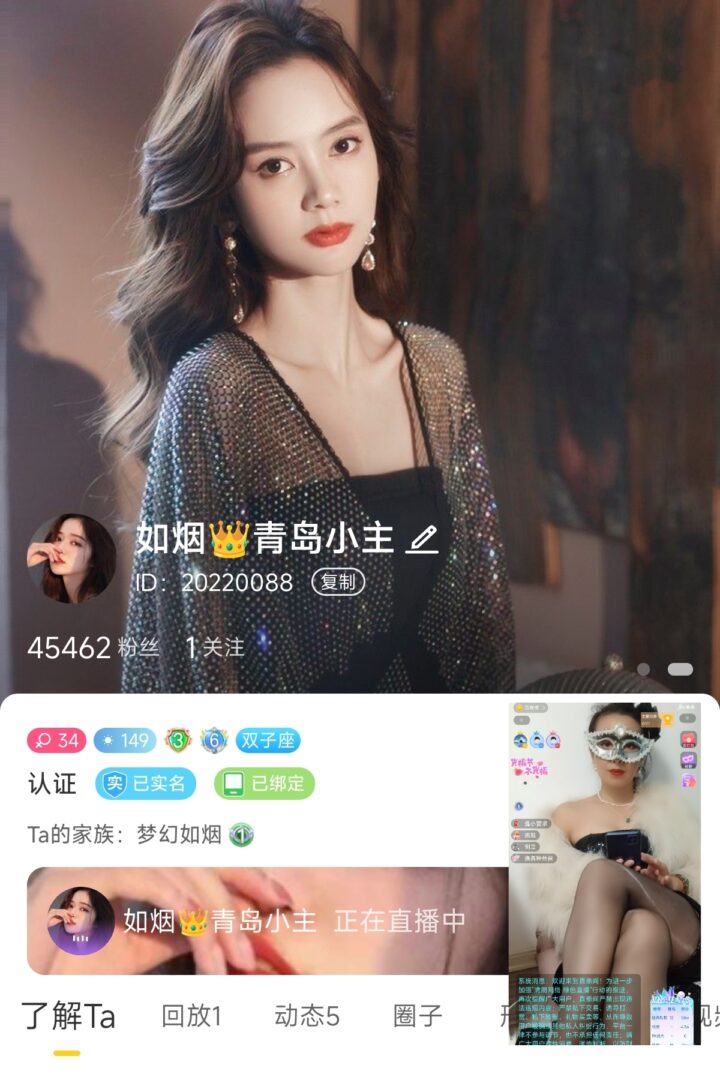Open the 1 关注 following list
Screen dimensions: 720x1080
215,648
